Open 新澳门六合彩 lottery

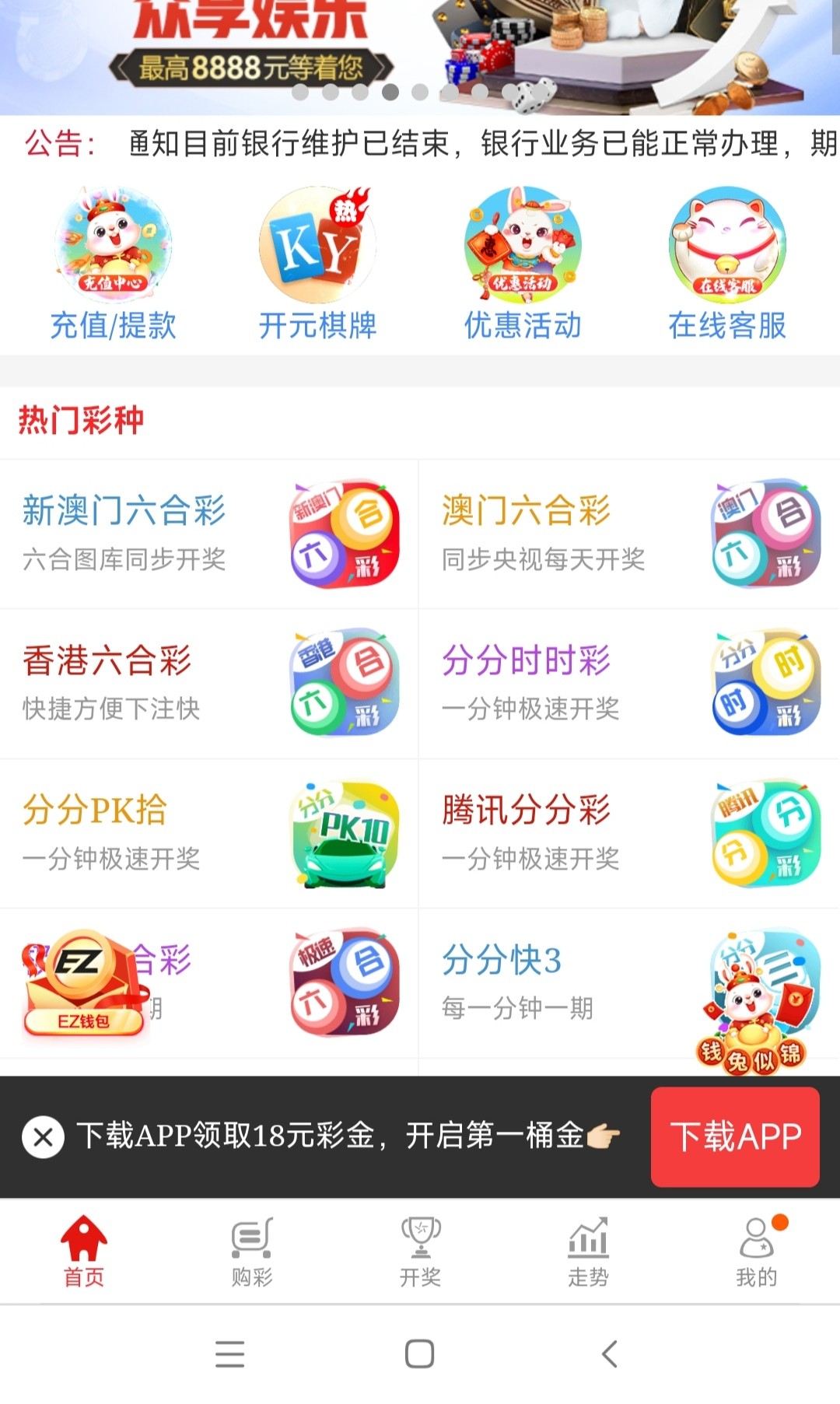208,534
